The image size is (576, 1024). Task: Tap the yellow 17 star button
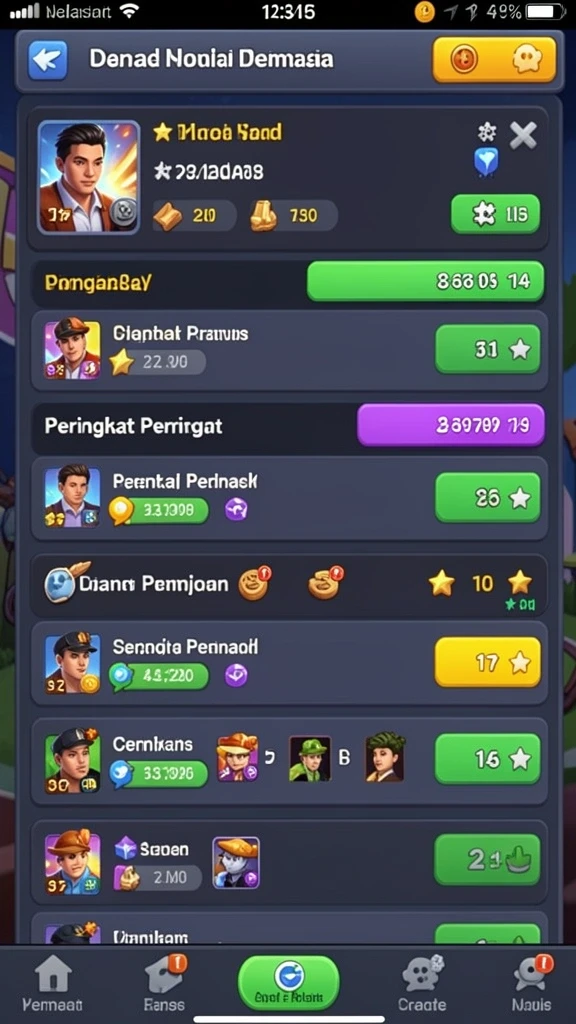pos(488,662)
